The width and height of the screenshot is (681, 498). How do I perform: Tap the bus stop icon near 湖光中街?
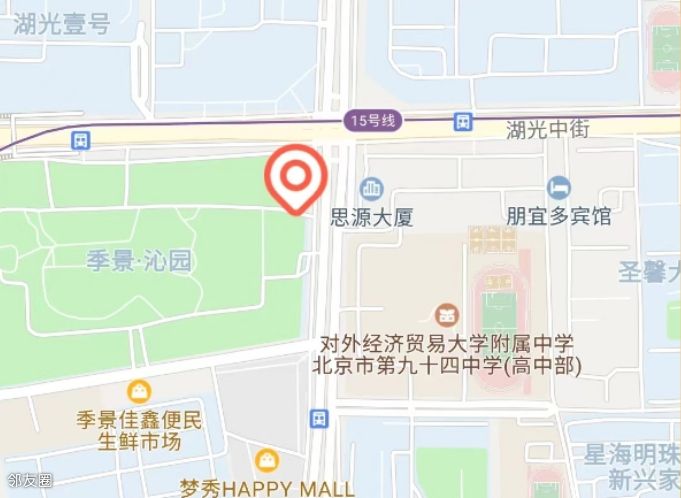(x=462, y=122)
